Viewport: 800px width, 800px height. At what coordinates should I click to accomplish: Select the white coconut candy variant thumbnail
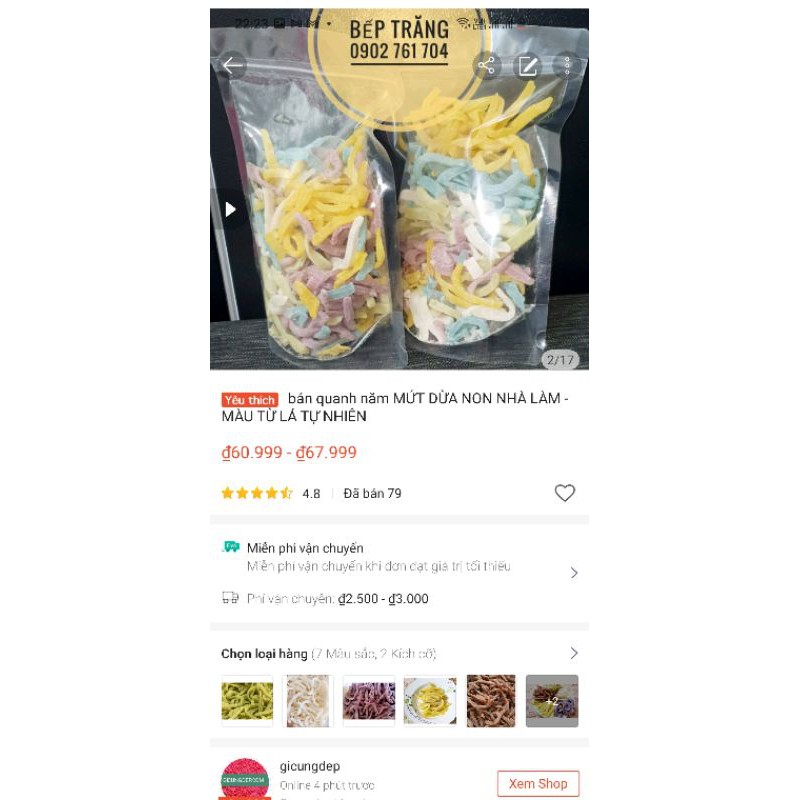[308, 700]
